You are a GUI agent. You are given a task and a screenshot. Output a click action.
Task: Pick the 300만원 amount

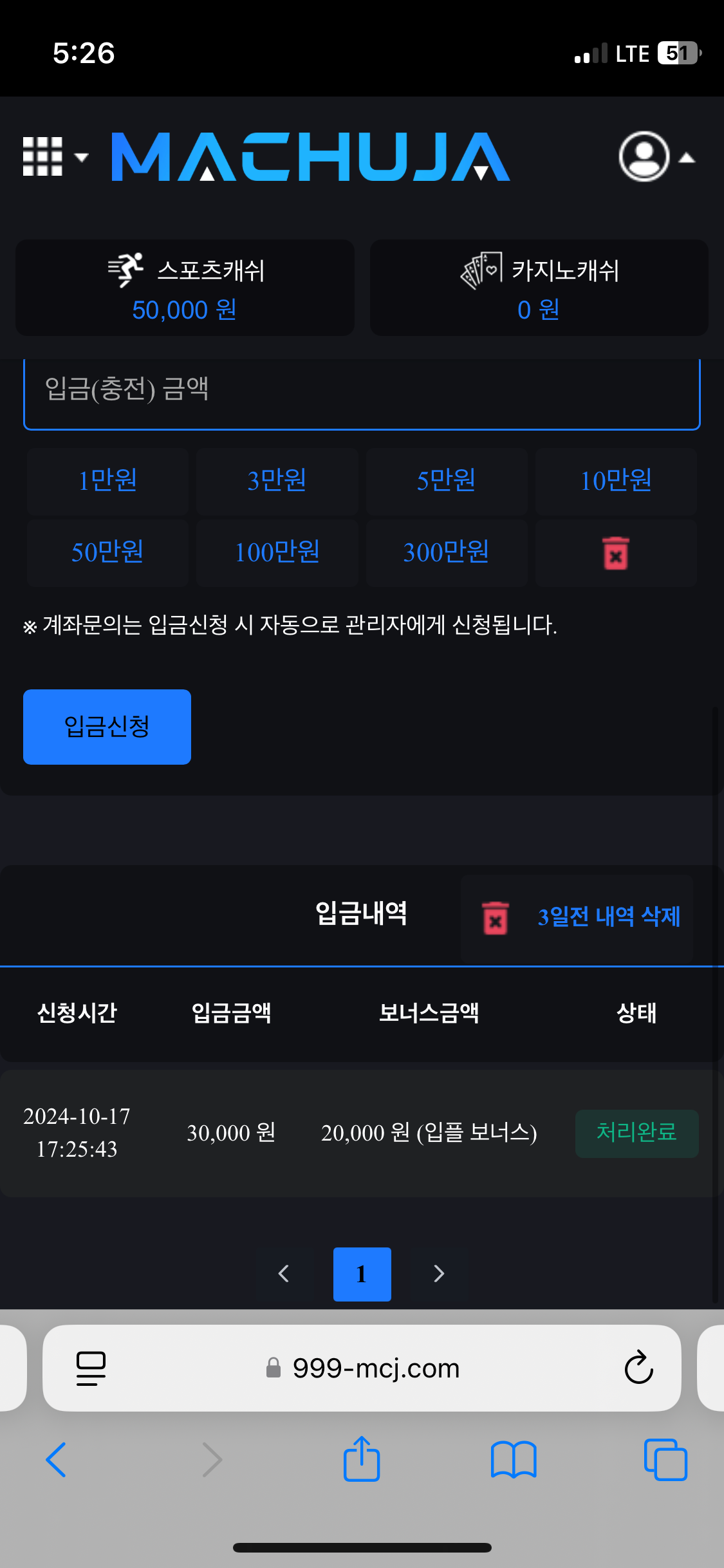pyautogui.click(x=446, y=552)
